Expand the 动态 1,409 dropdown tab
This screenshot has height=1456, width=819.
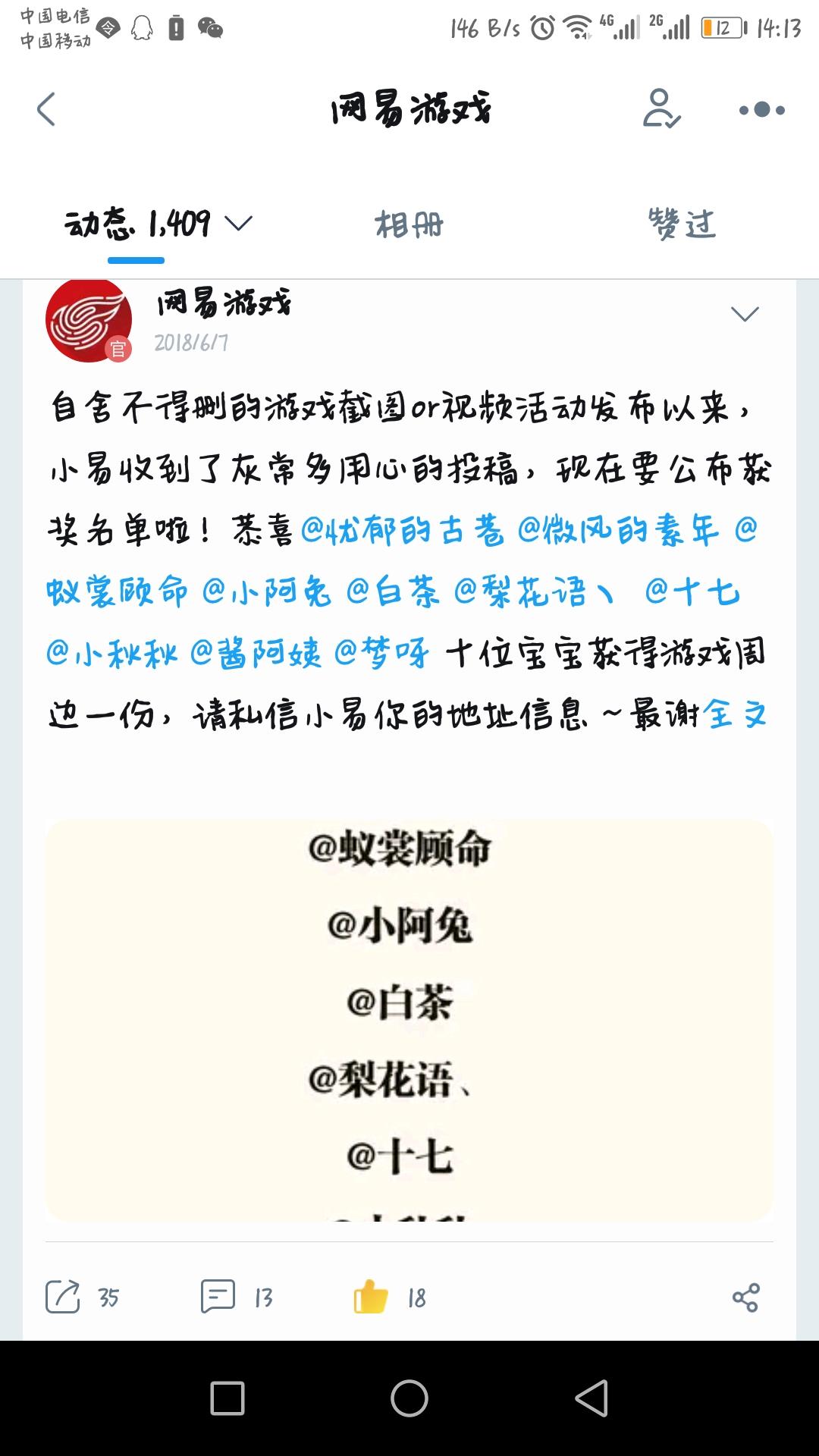tap(158, 224)
